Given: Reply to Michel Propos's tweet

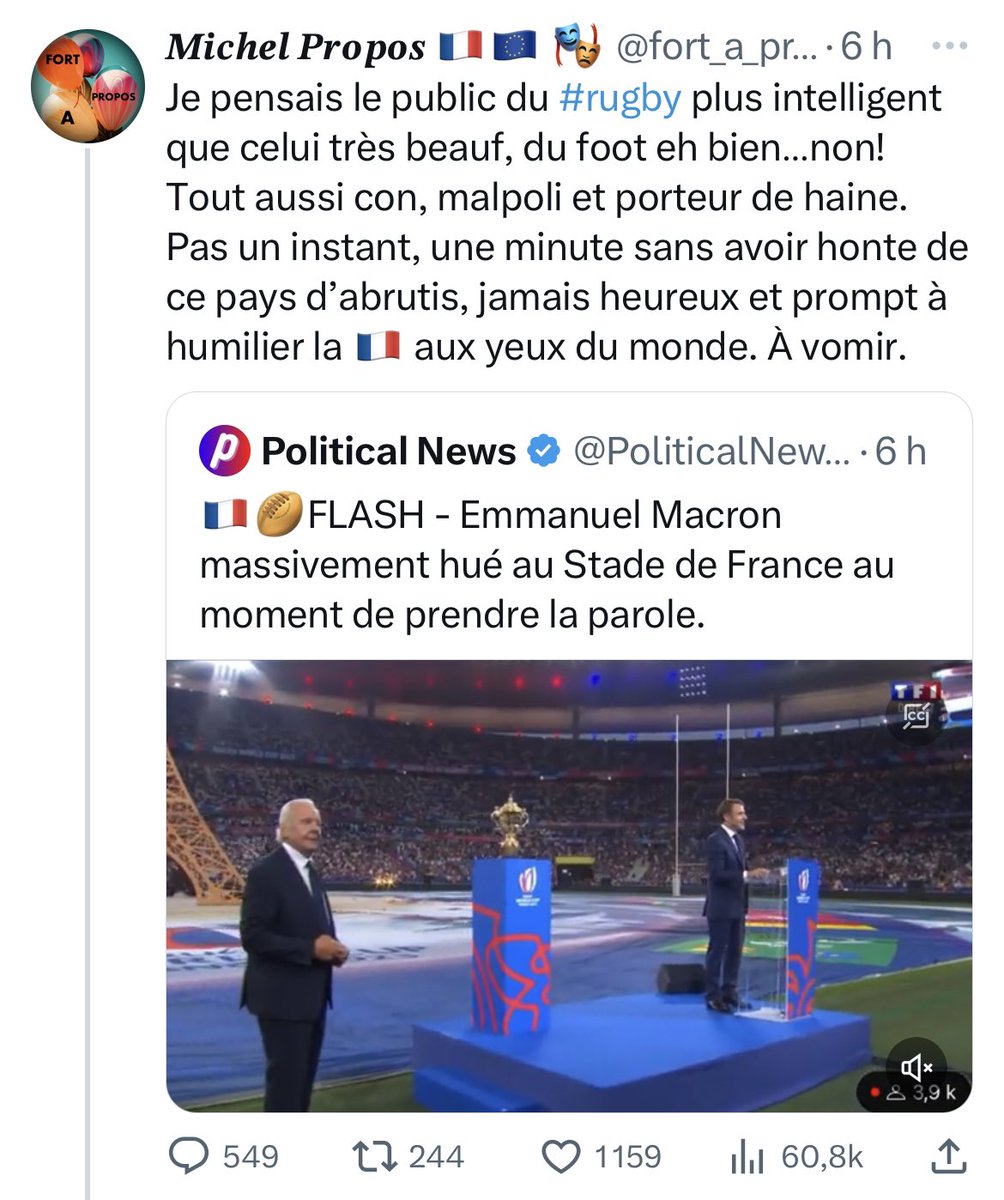Looking at the screenshot, I should click(187, 1157).
